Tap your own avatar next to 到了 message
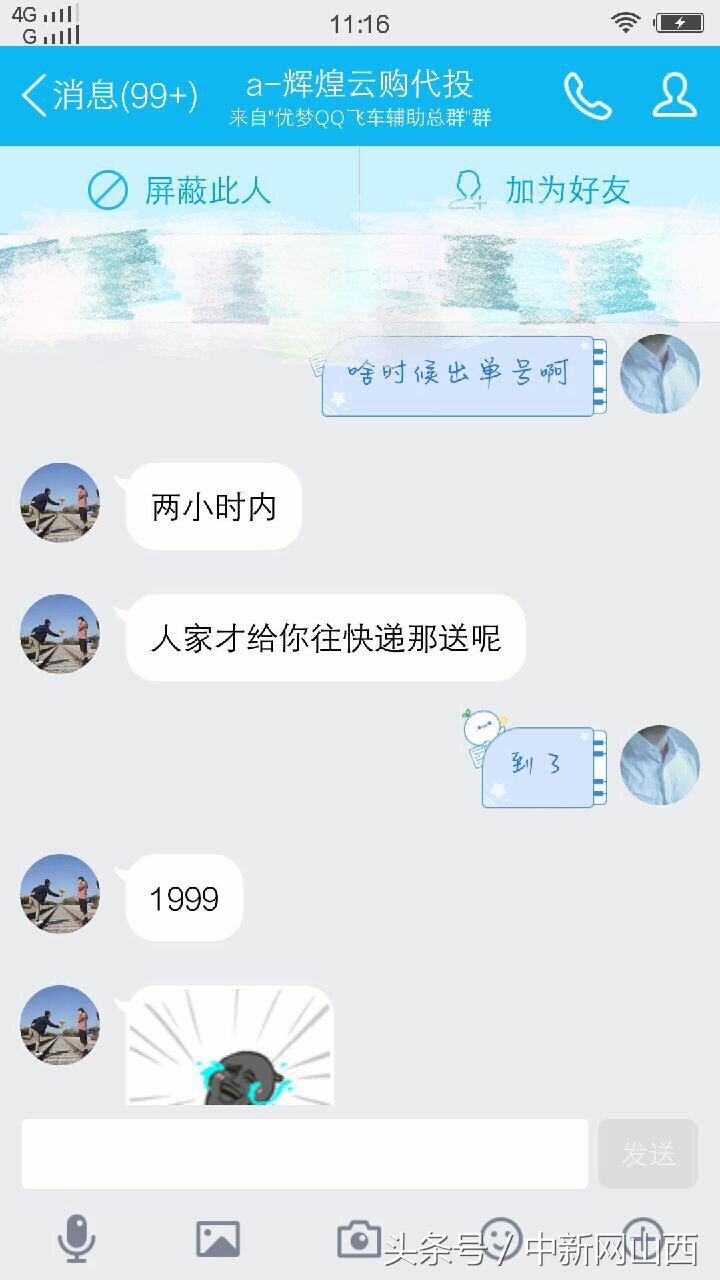Image resolution: width=720 pixels, height=1280 pixels. coord(659,765)
